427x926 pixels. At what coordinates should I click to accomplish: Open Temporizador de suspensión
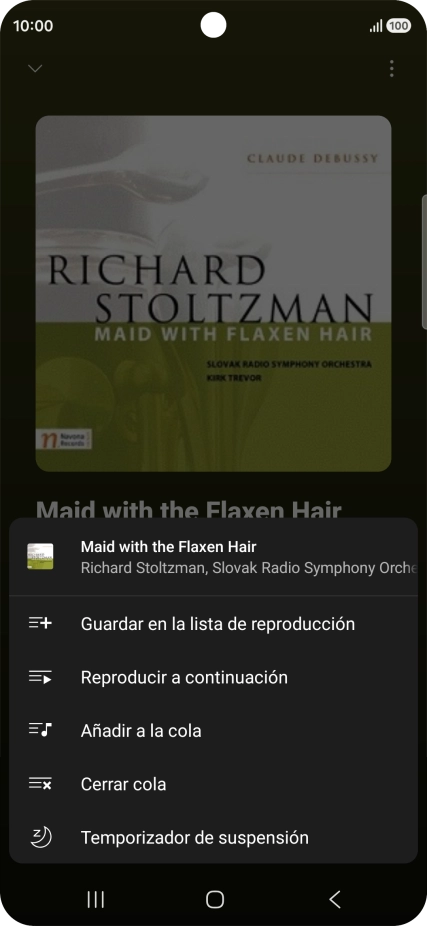213,837
